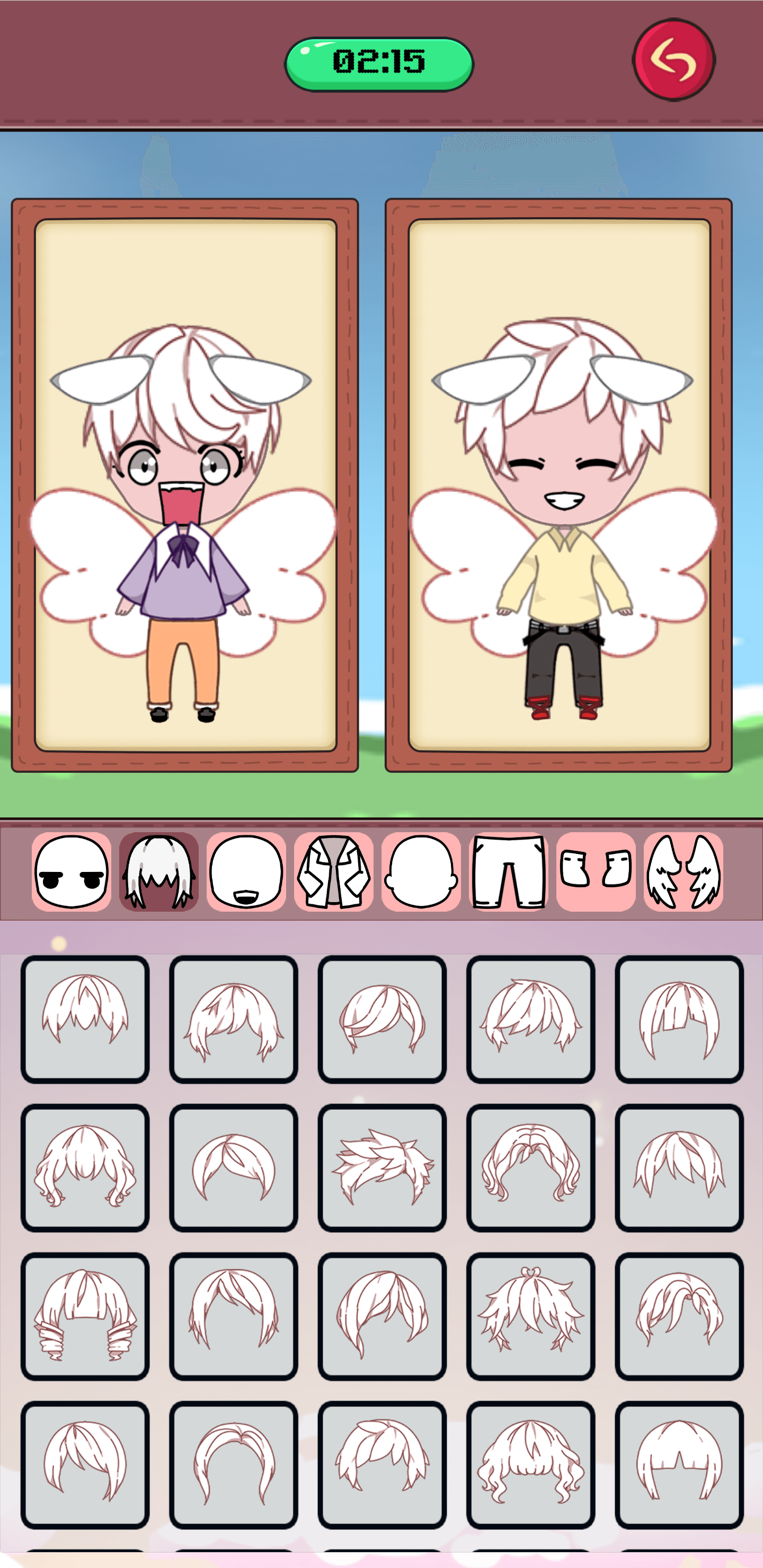Switch to the pants category tab
This screenshot has width=763, height=1568.
point(509,871)
